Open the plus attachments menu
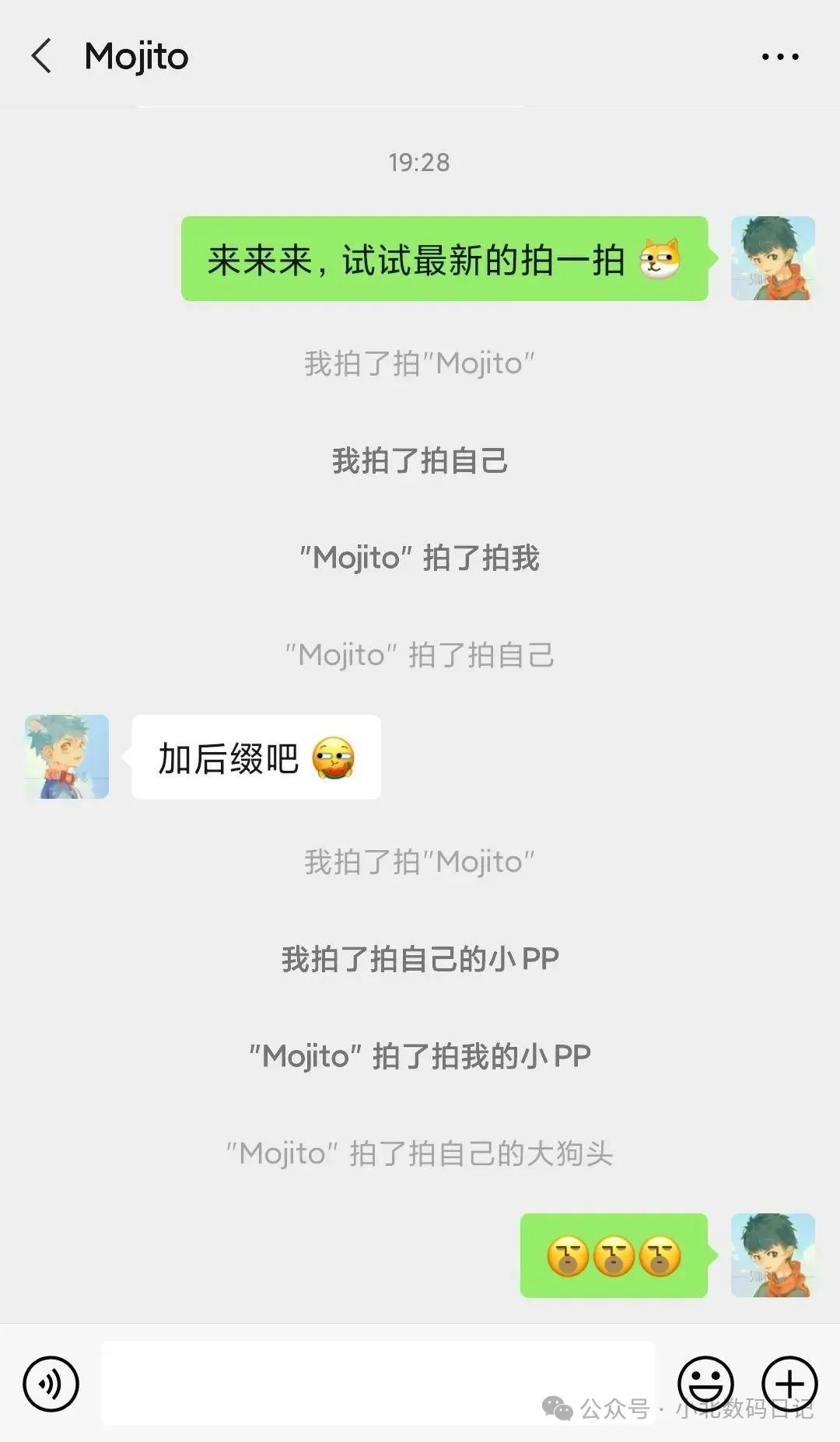The width and height of the screenshot is (840, 1442). click(789, 1384)
